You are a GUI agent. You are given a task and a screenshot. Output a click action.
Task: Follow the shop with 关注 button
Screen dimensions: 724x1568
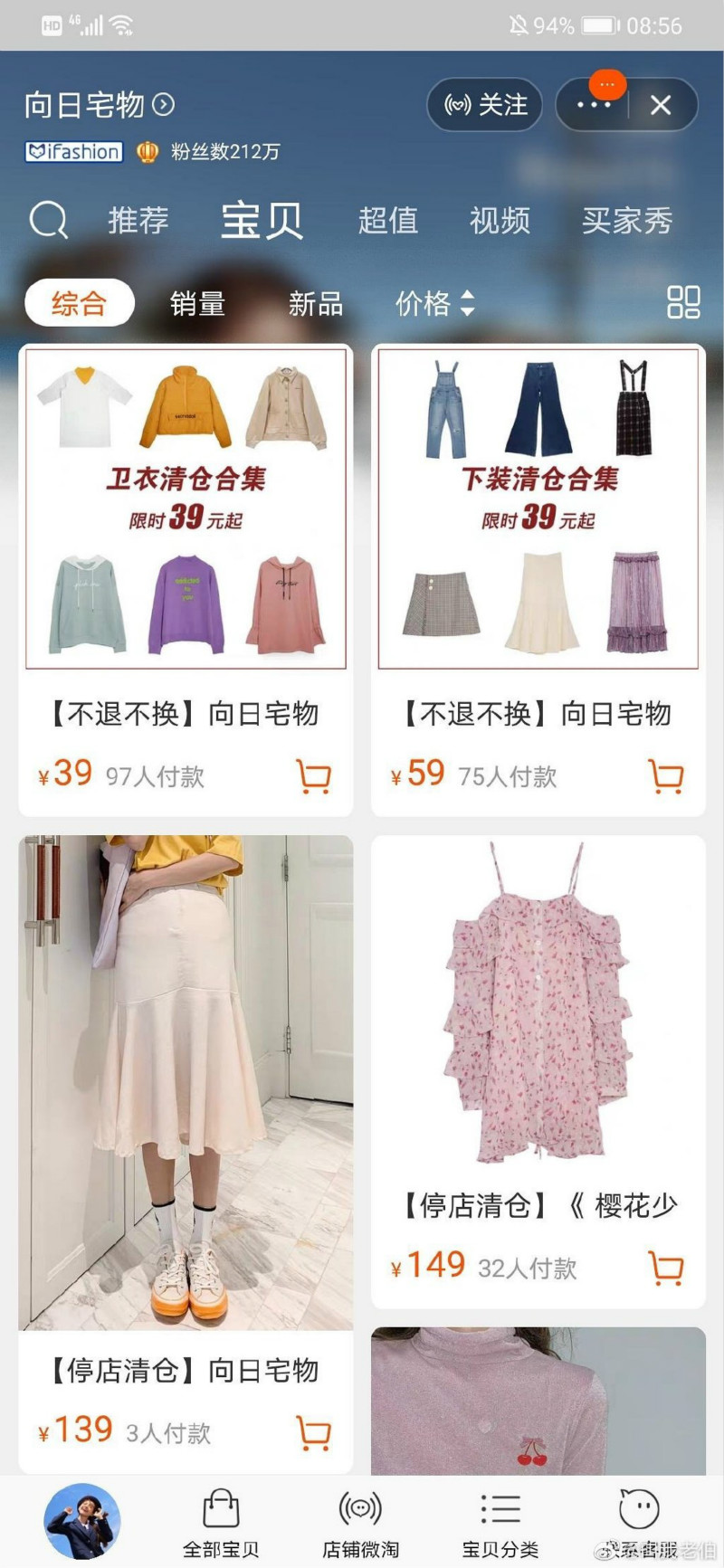pyautogui.click(x=485, y=105)
